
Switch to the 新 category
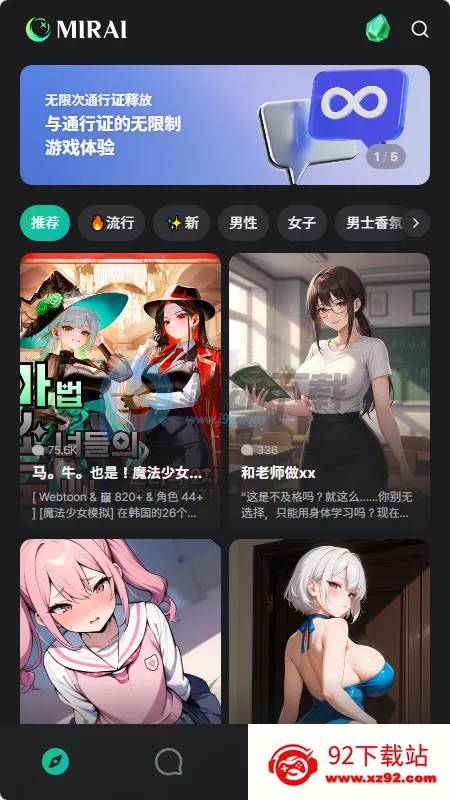[182, 223]
